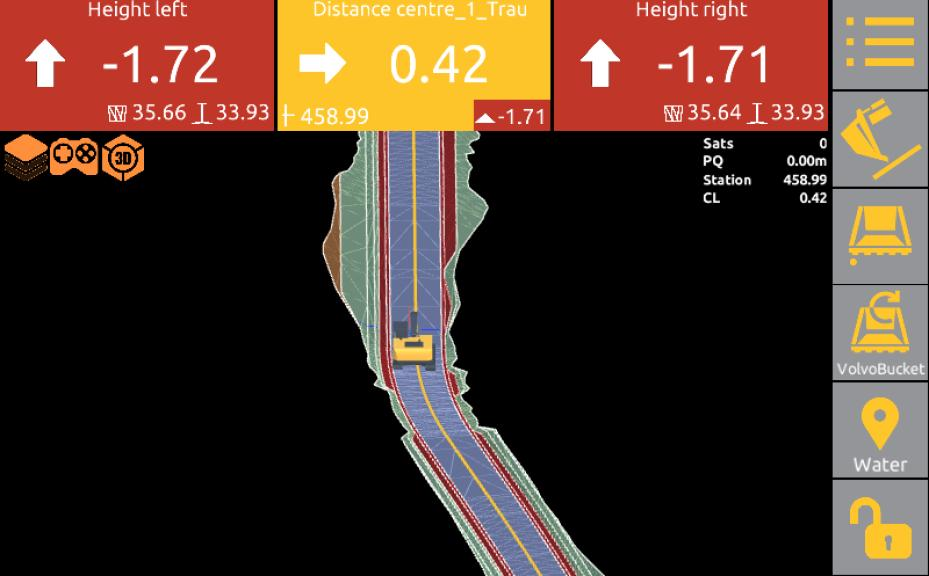Open the main menu list icon

click(x=880, y=44)
